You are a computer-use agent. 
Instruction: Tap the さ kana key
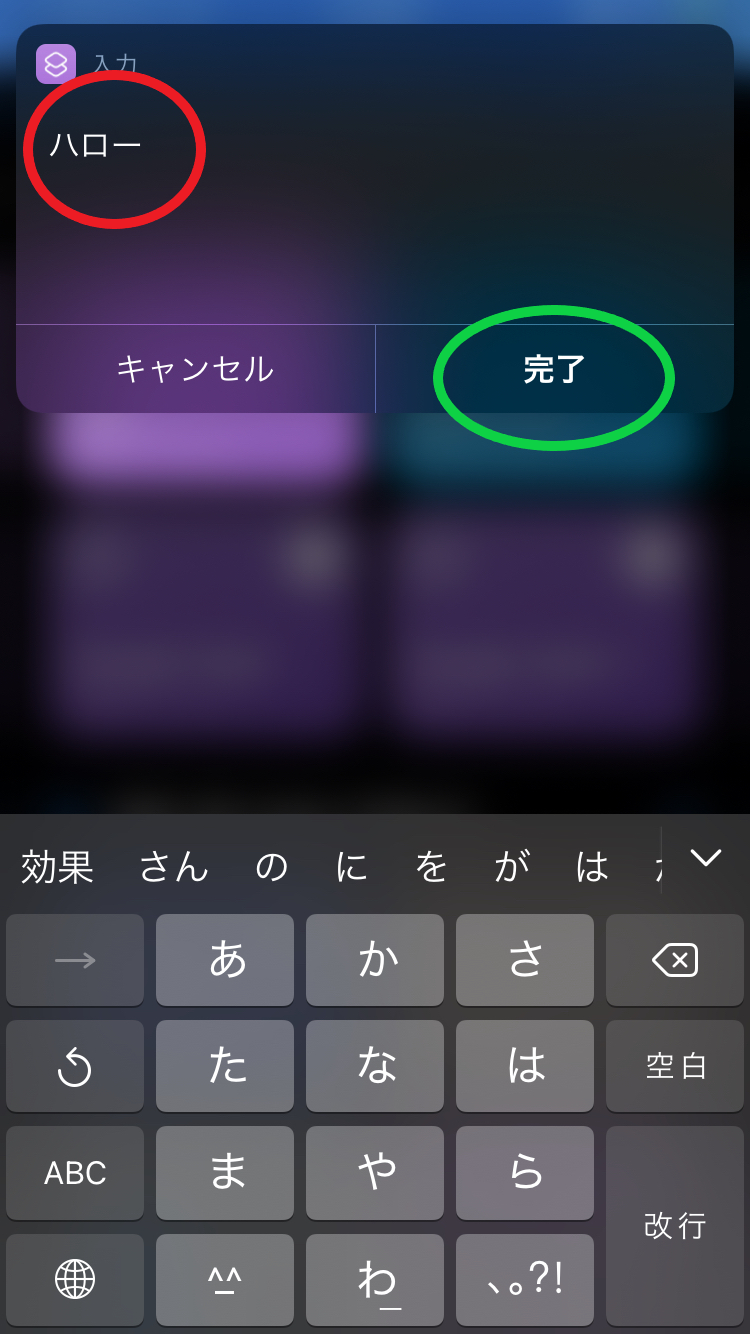click(x=525, y=960)
